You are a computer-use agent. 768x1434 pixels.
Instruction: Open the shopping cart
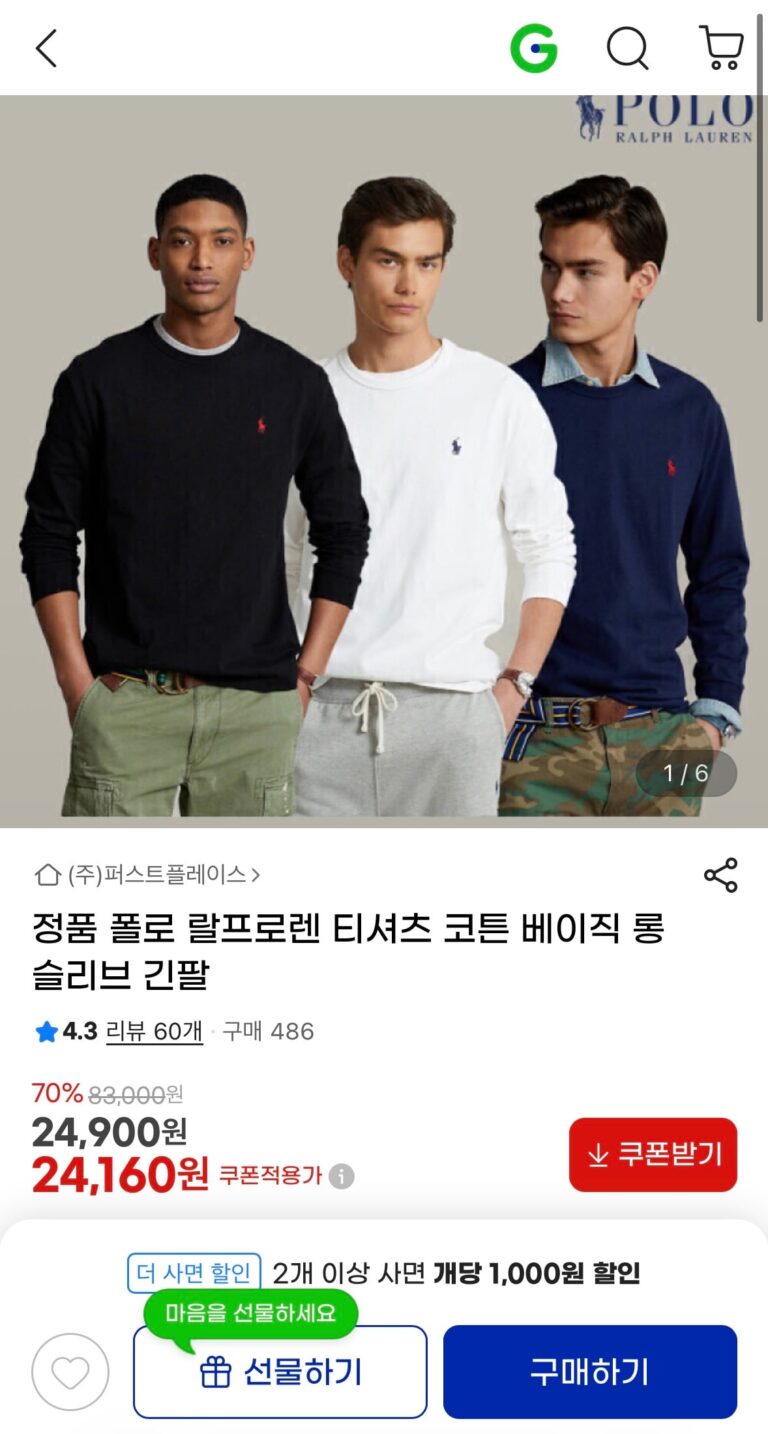(x=720, y=48)
